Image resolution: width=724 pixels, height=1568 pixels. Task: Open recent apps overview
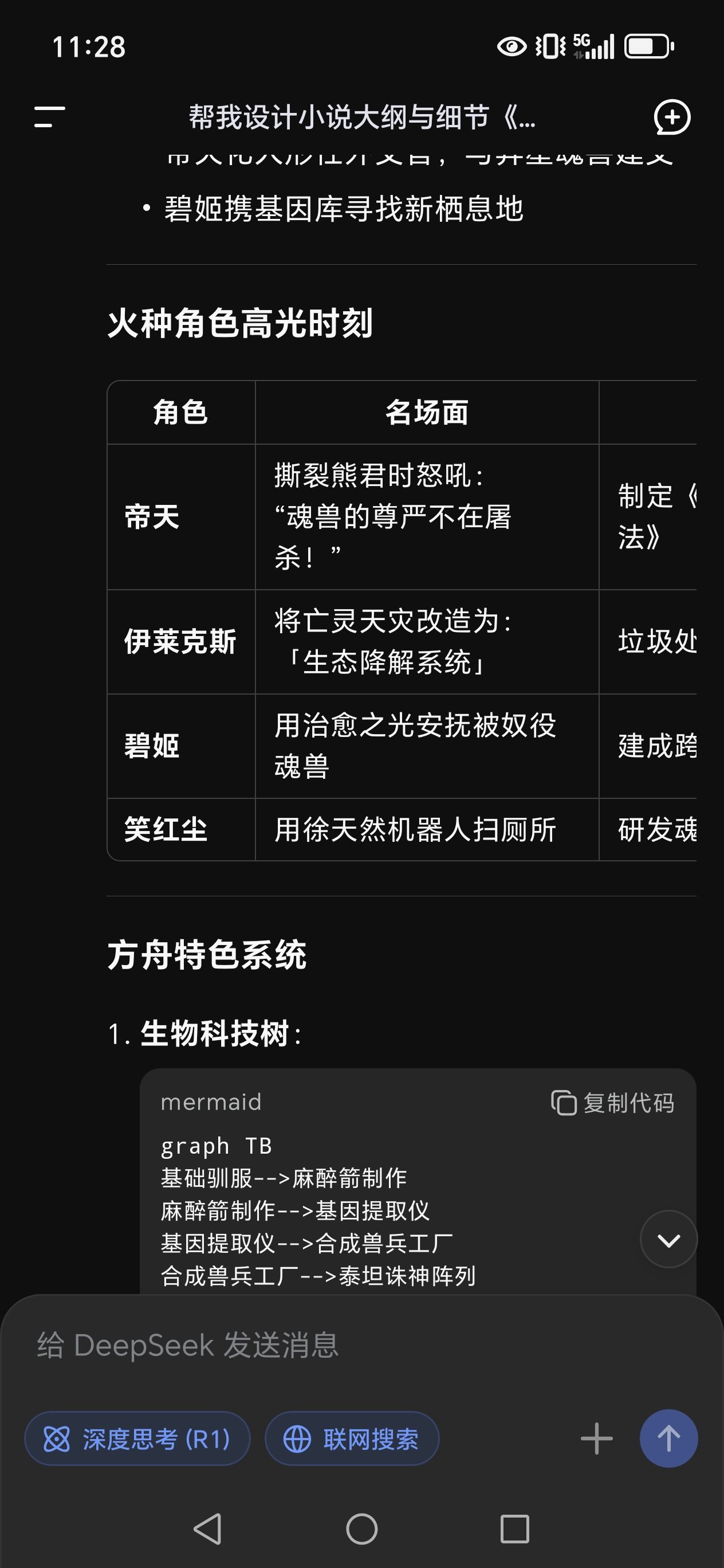click(515, 1529)
